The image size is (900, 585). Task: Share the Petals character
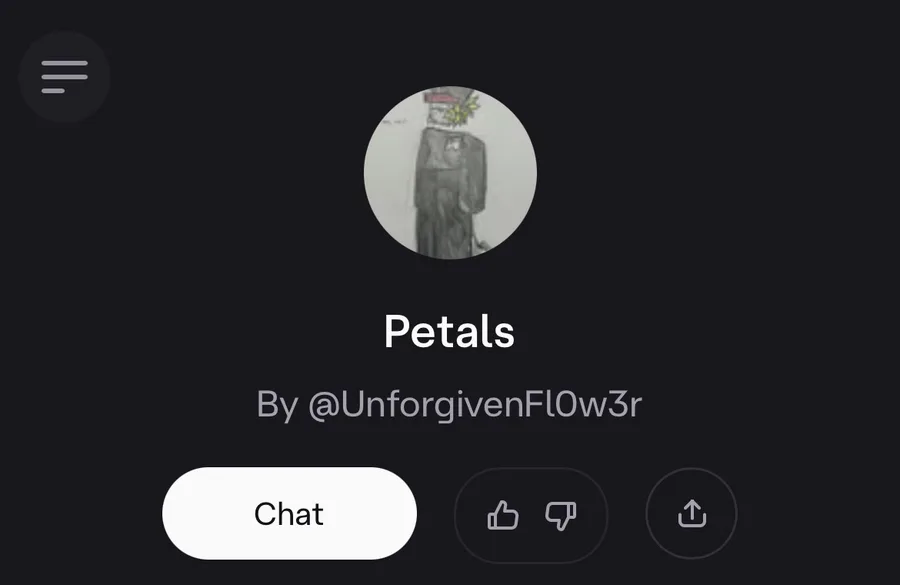click(x=691, y=514)
